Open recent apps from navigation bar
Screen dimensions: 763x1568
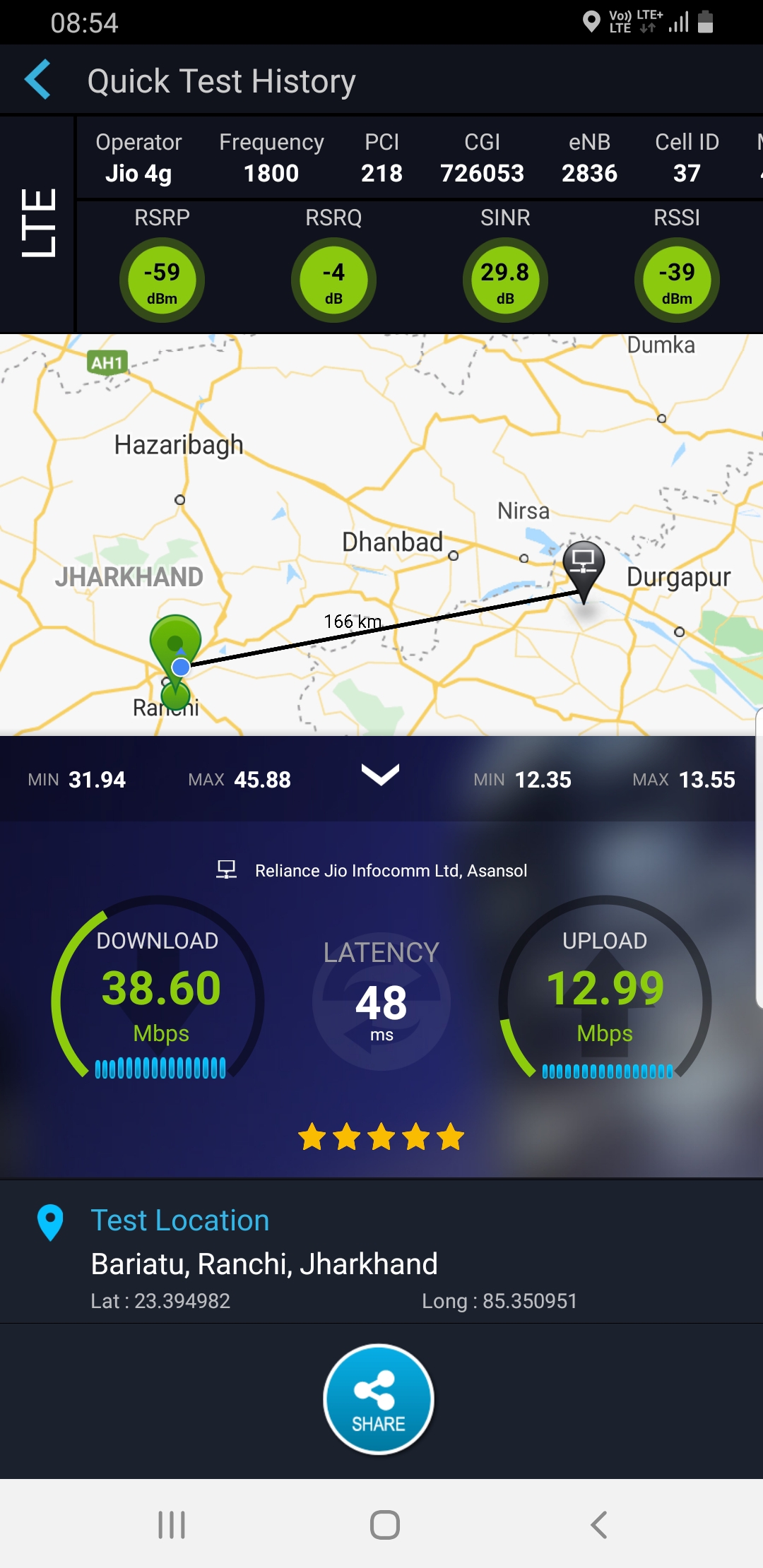point(172,1524)
